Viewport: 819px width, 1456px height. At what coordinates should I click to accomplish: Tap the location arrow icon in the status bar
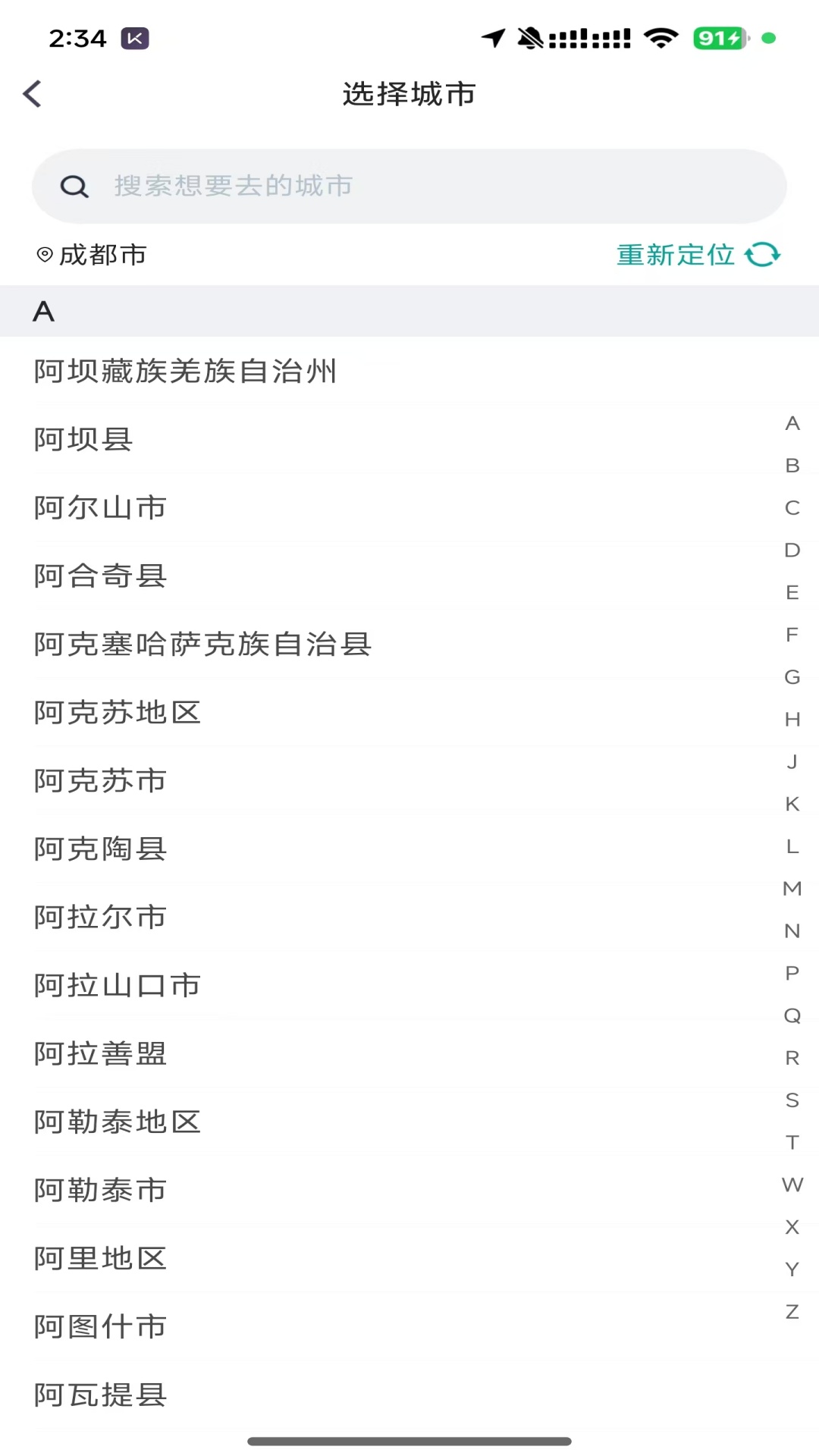click(494, 36)
